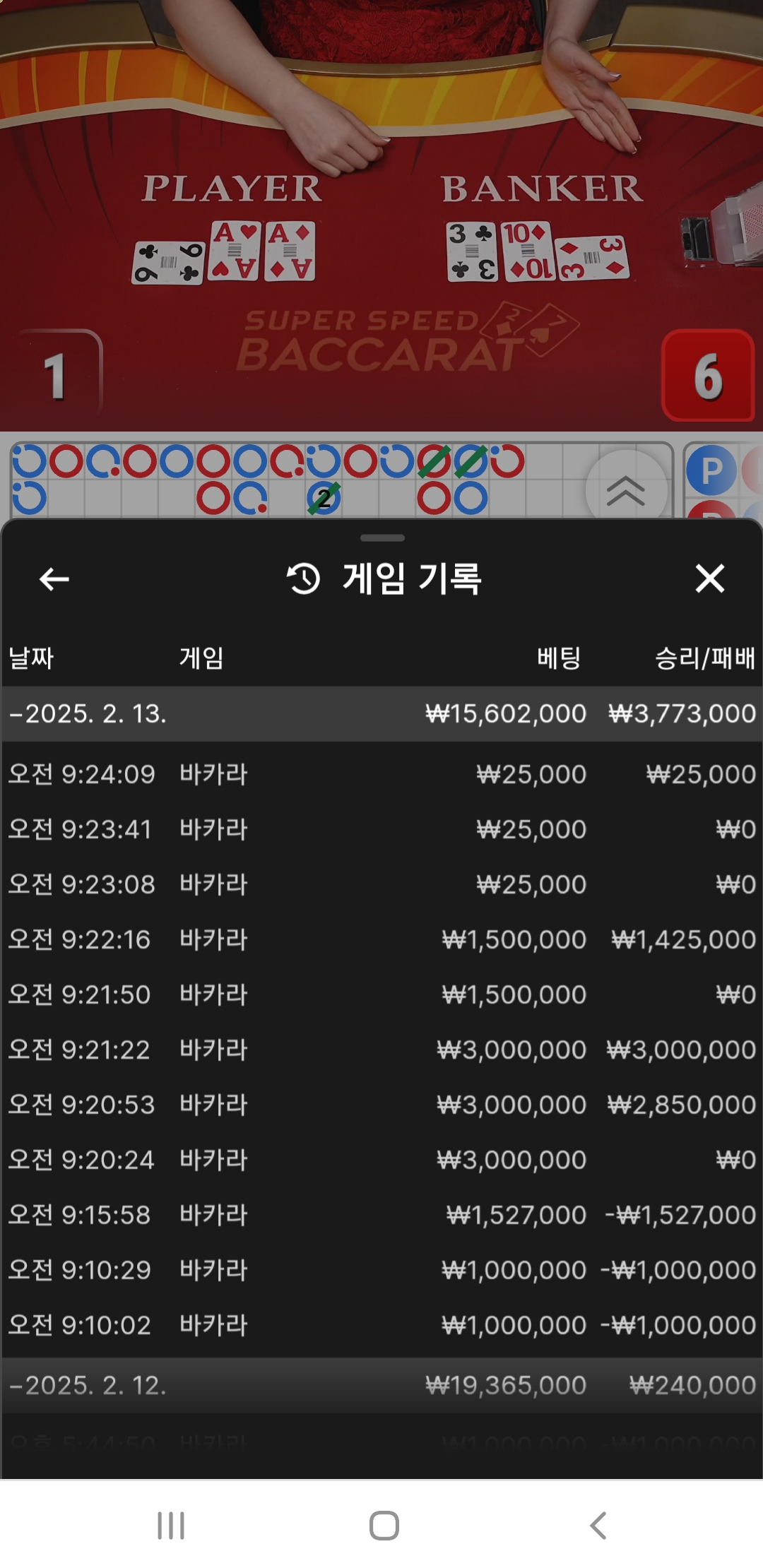Viewport: 763px width, 1568px height.
Task: Open the 오전 9:10:02 baccarat record
Action: coord(381,1325)
